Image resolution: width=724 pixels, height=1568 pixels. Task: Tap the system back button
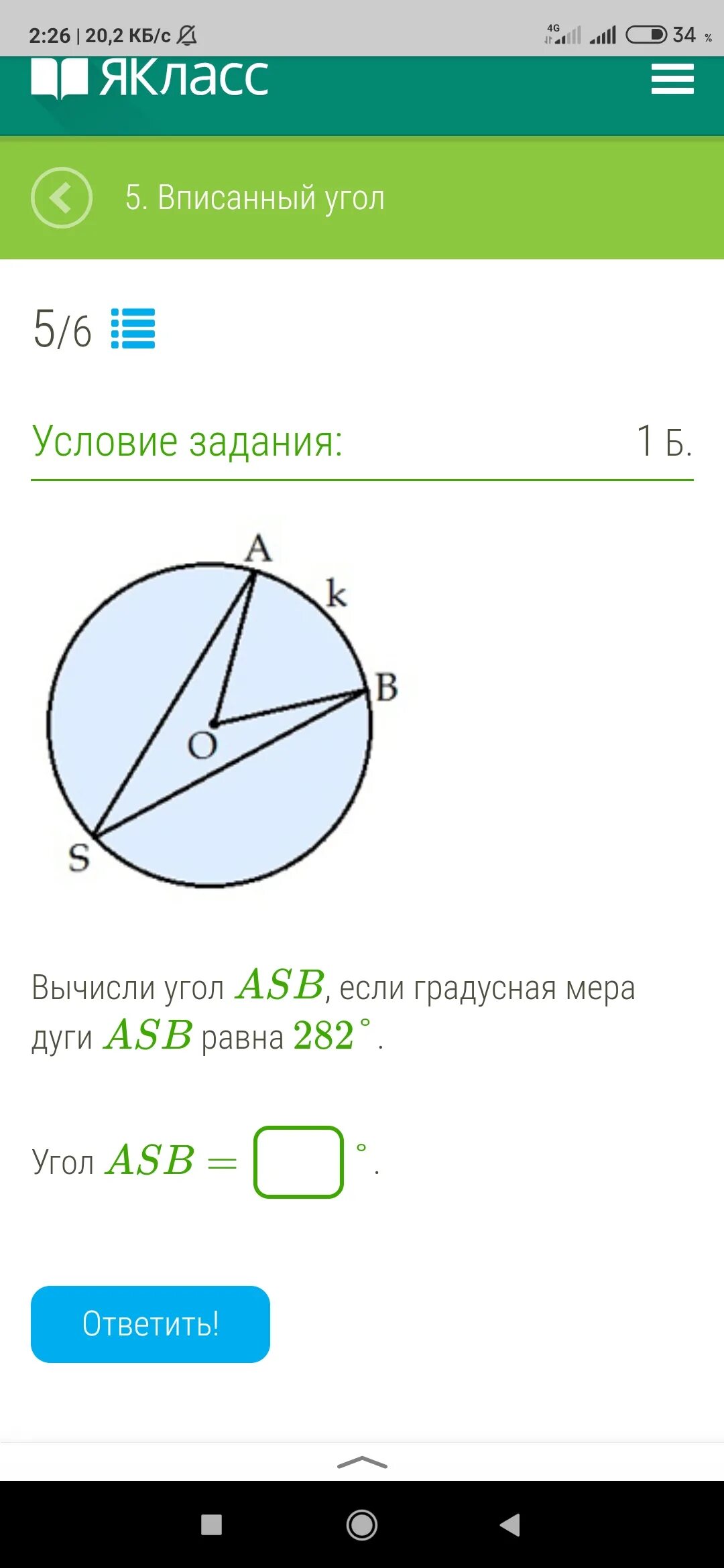(x=511, y=1525)
